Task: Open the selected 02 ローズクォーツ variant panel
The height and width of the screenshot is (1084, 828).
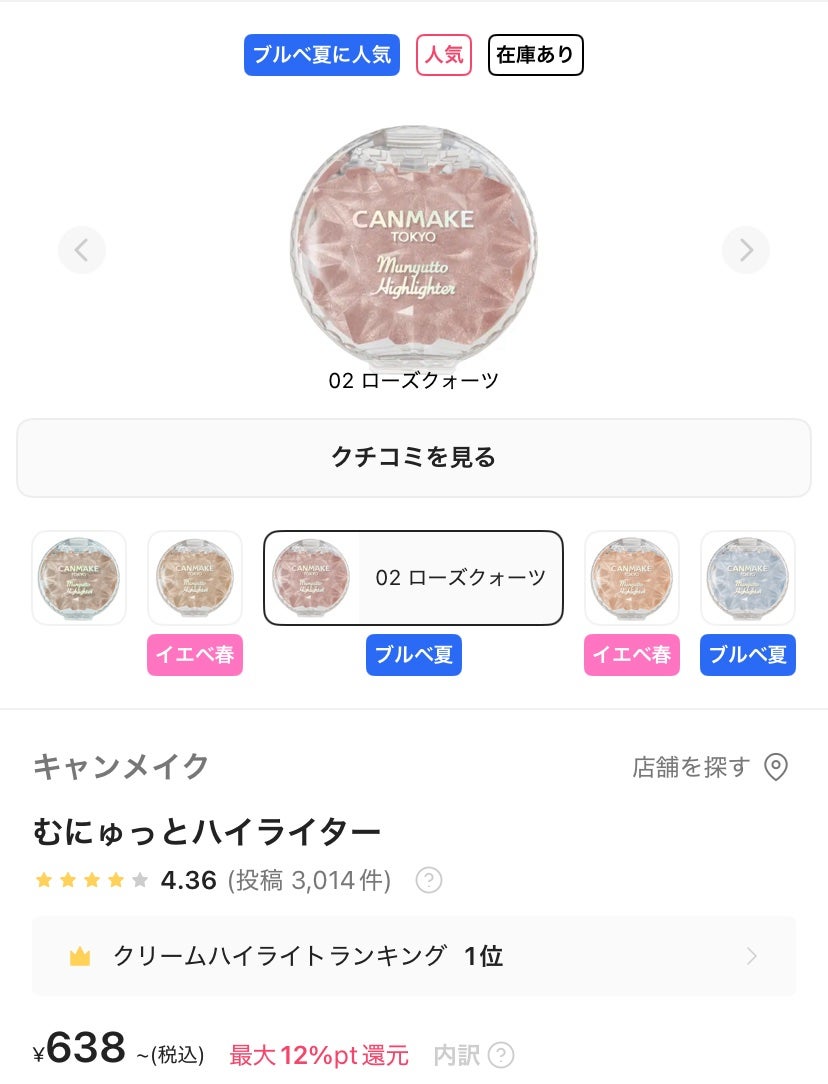Action: tap(413, 578)
